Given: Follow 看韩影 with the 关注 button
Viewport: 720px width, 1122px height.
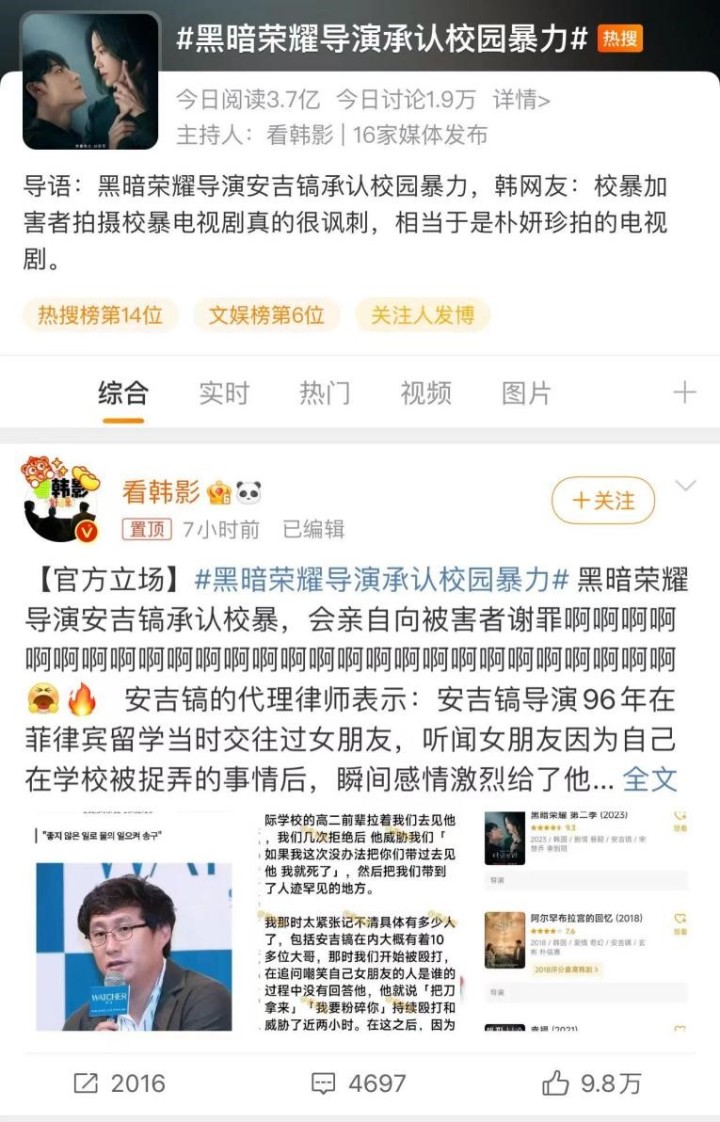Looking at the screenshot, I should (x=603, y=501).
